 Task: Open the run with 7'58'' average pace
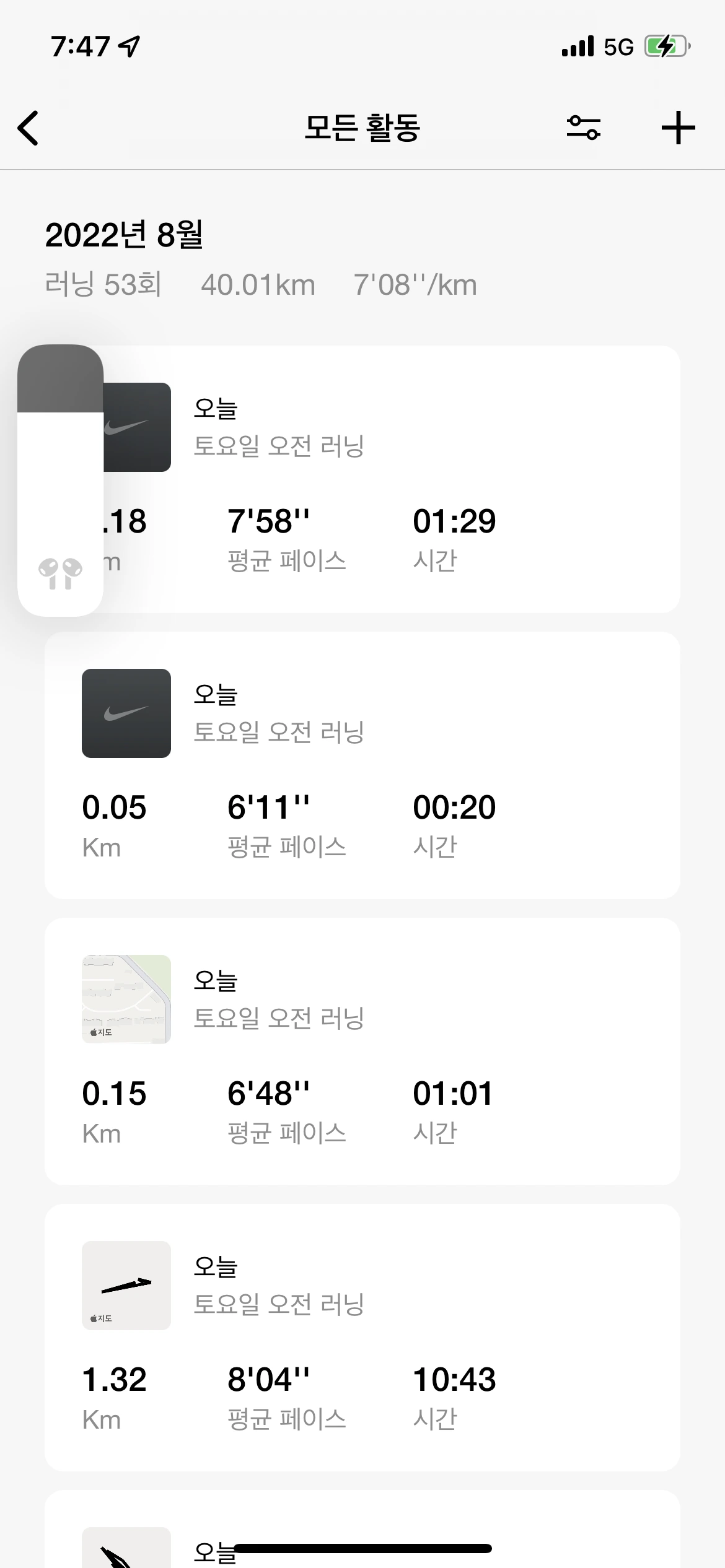pyautogui.click(x=397, y=480)
